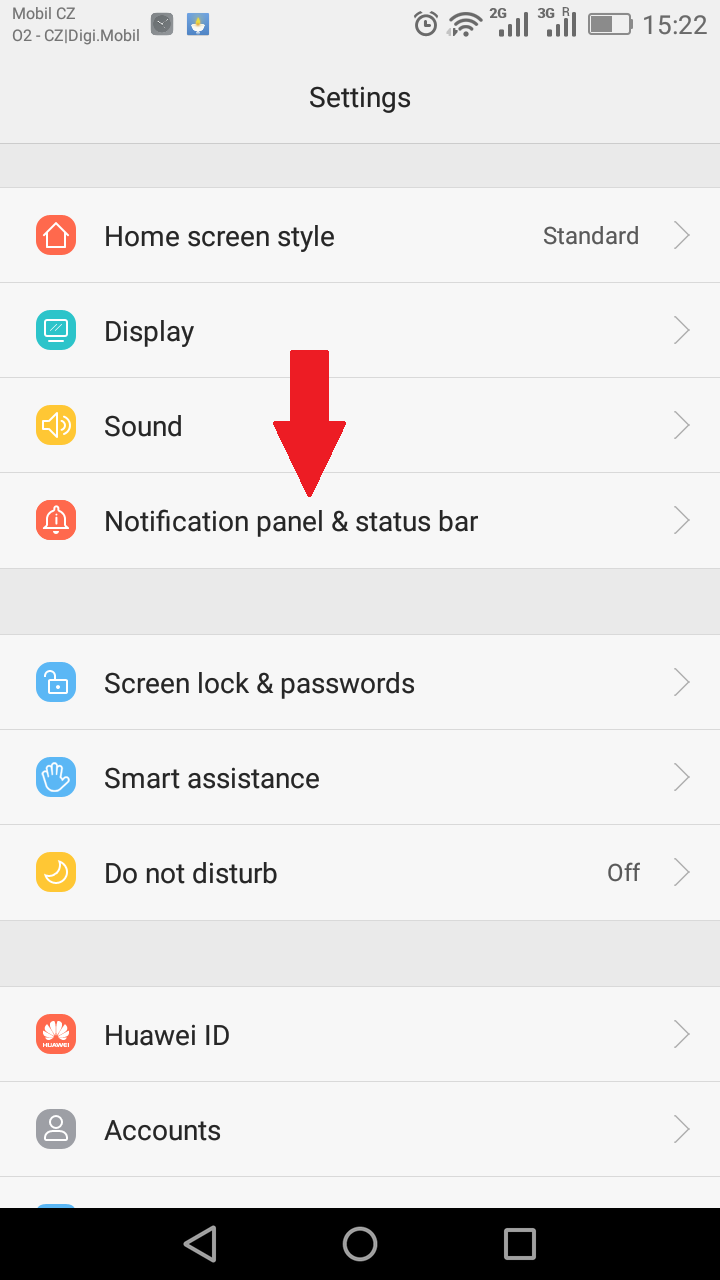Open Huawei ID
The image size is (720, 1280).
point(360,1035)
